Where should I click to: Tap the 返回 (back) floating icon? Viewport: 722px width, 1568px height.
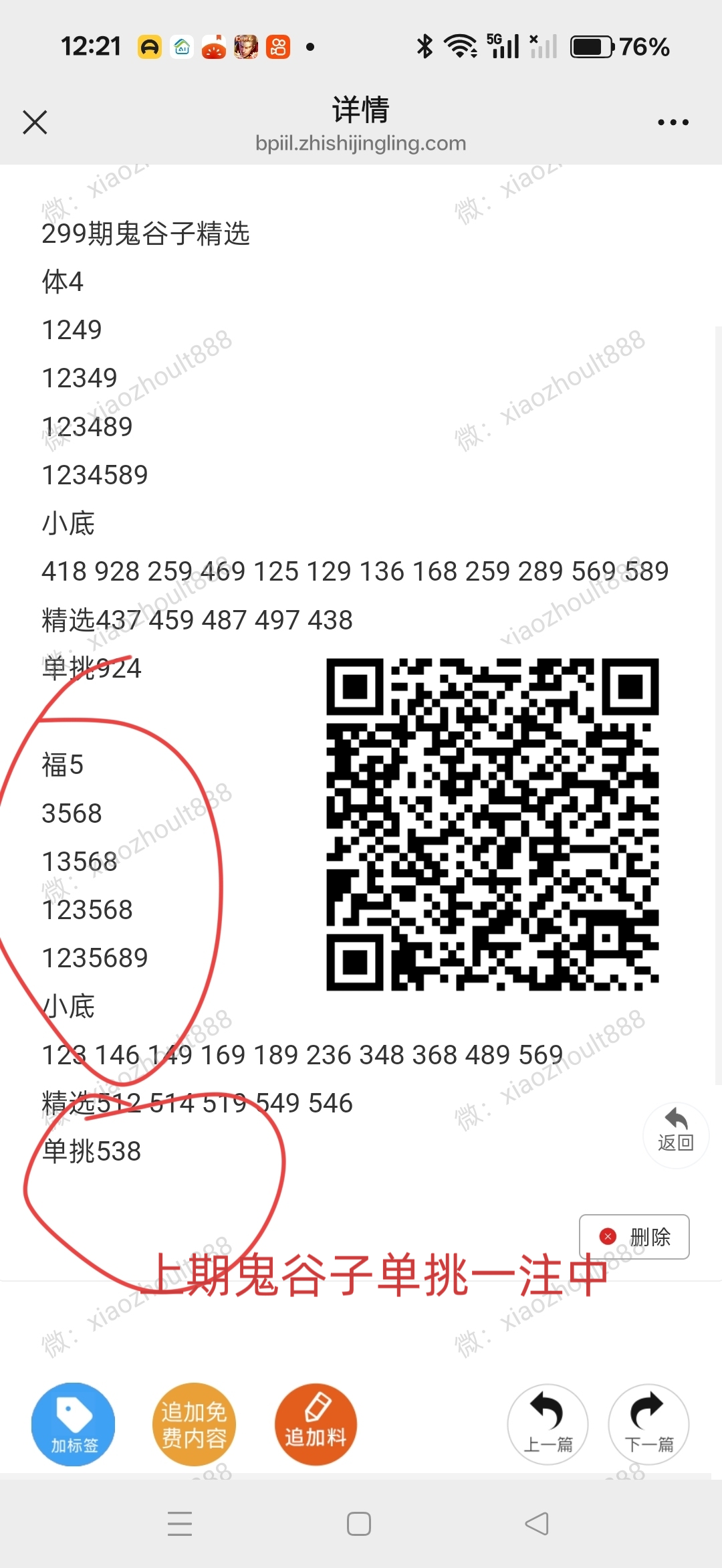coord(675,1135)
